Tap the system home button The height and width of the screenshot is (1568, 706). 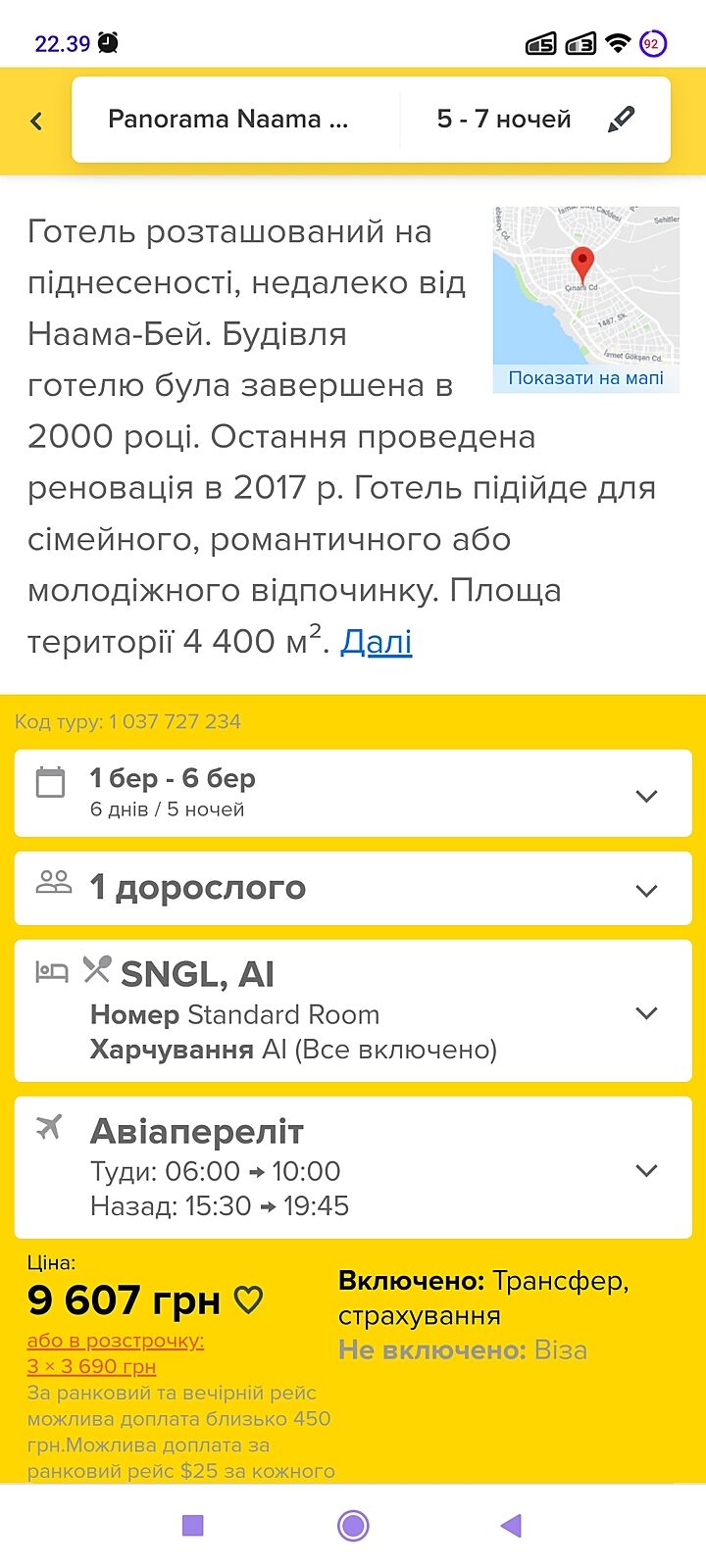[353, 1525]
